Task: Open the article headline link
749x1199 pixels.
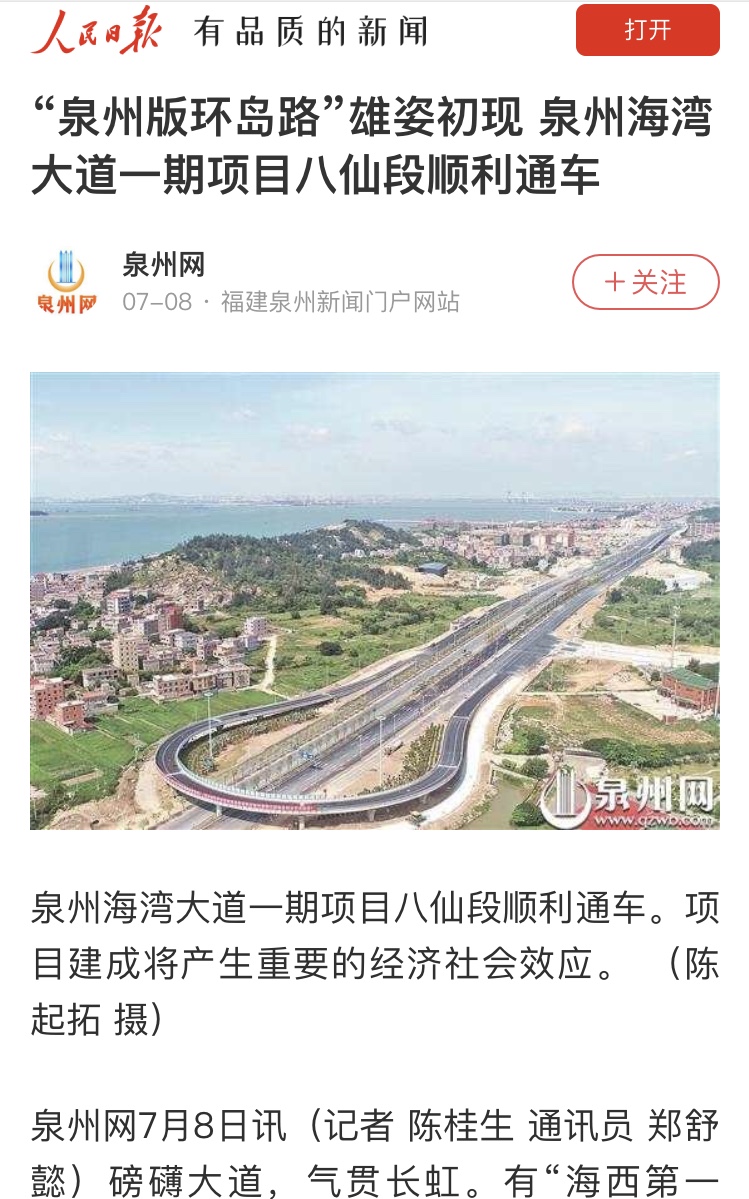Action: click(370, 145)
